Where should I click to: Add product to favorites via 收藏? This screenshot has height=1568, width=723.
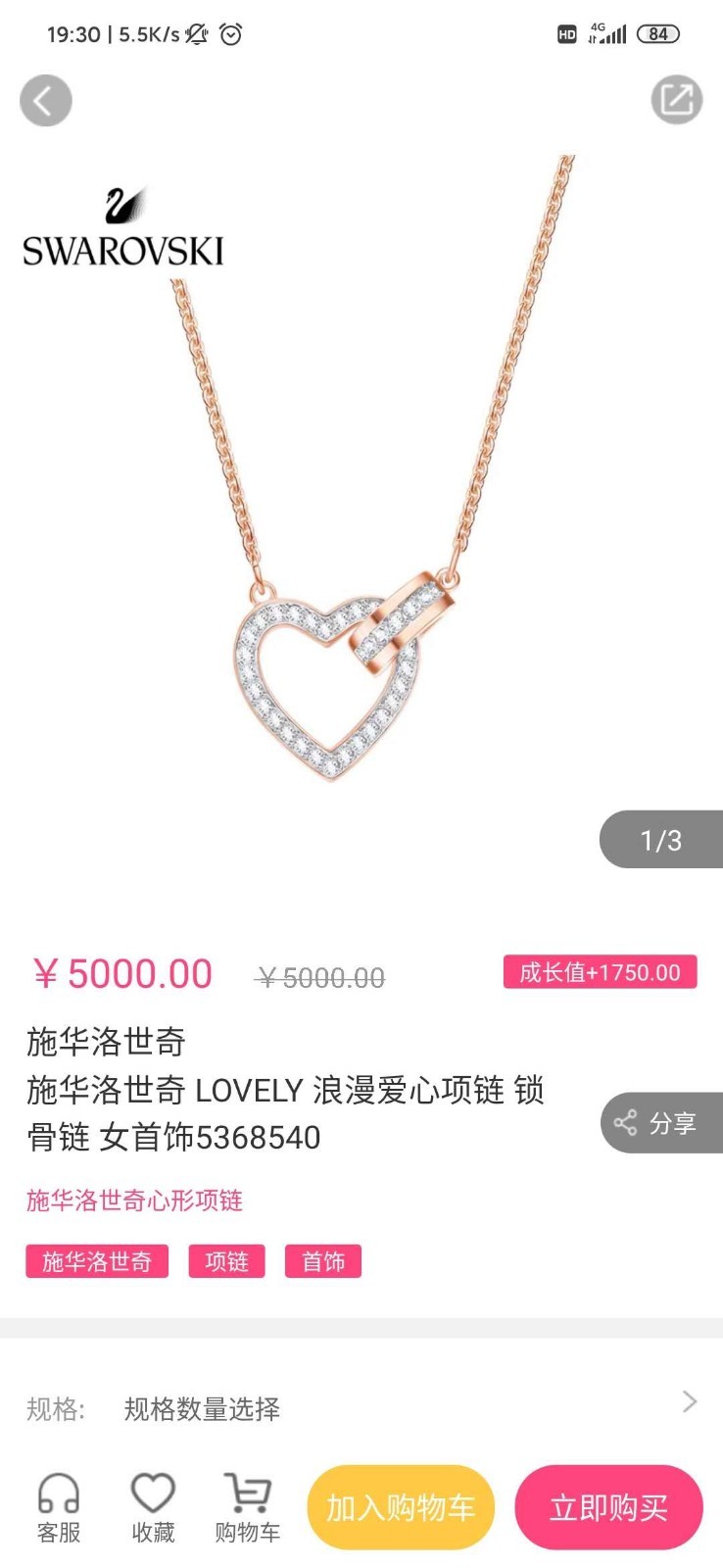153,1508
